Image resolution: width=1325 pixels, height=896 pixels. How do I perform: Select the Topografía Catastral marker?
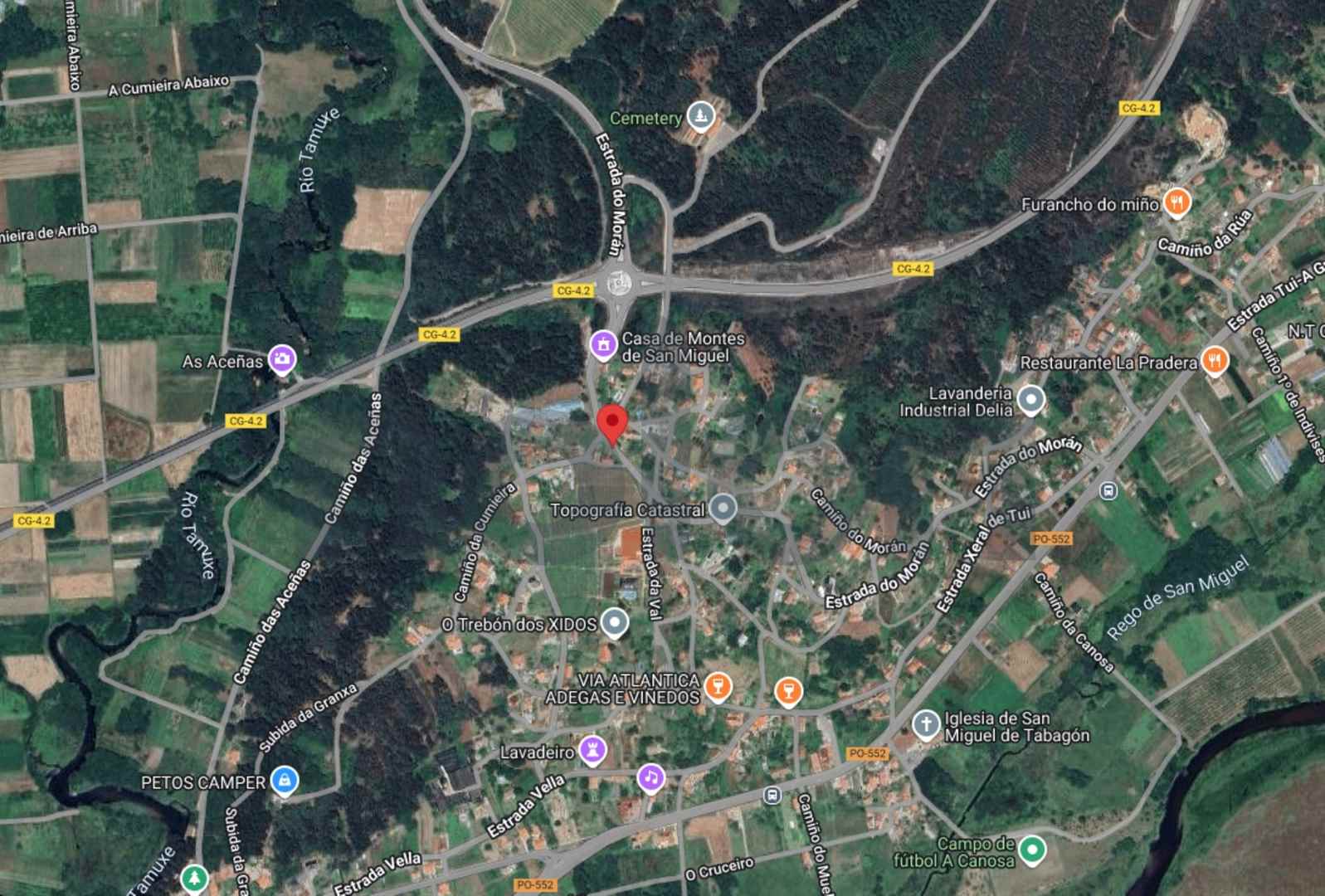tap(723, 508)
